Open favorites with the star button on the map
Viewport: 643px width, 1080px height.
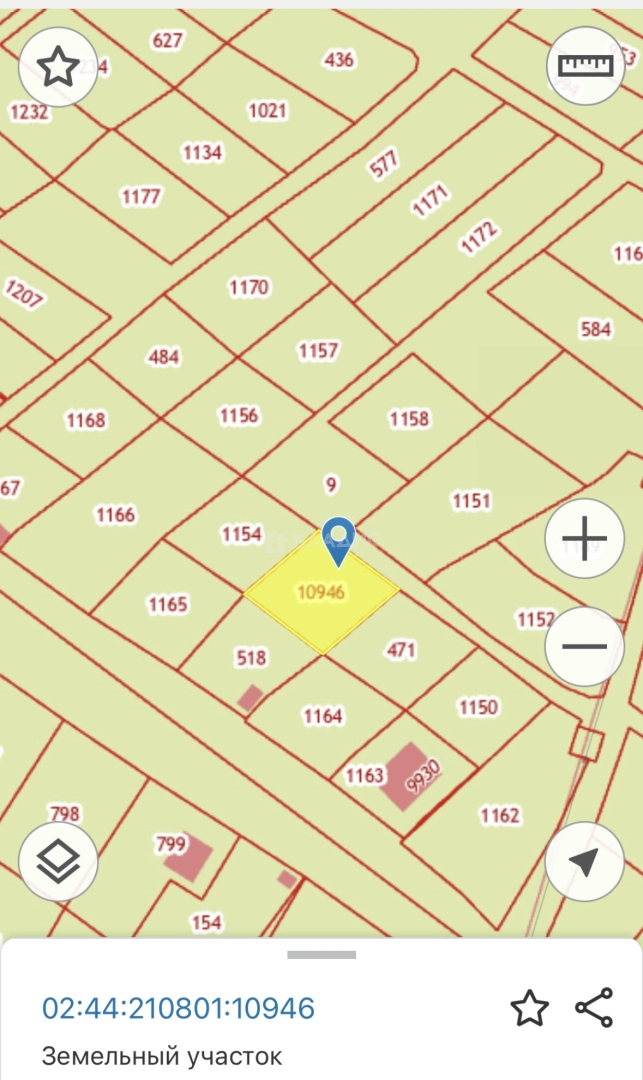[x=58, y=67]
